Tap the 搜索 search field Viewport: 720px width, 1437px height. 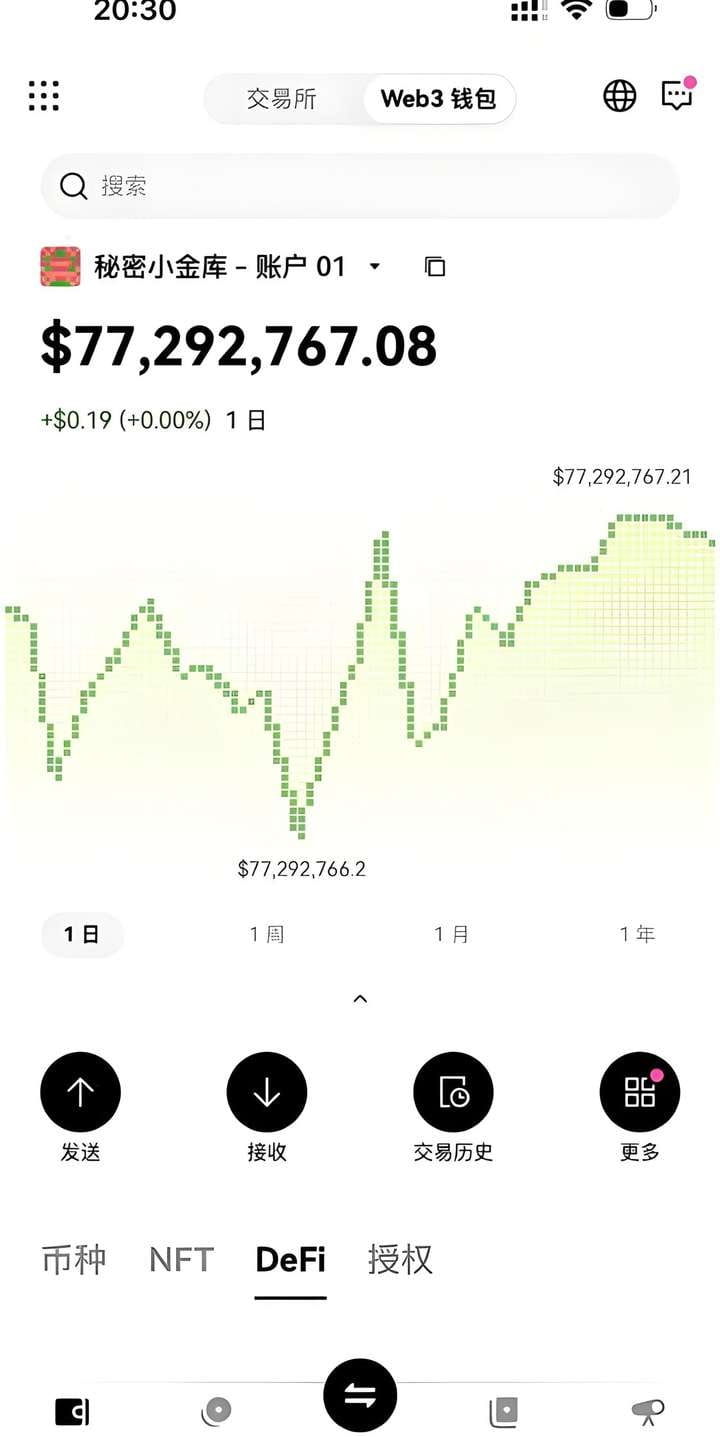coord(360,186)
